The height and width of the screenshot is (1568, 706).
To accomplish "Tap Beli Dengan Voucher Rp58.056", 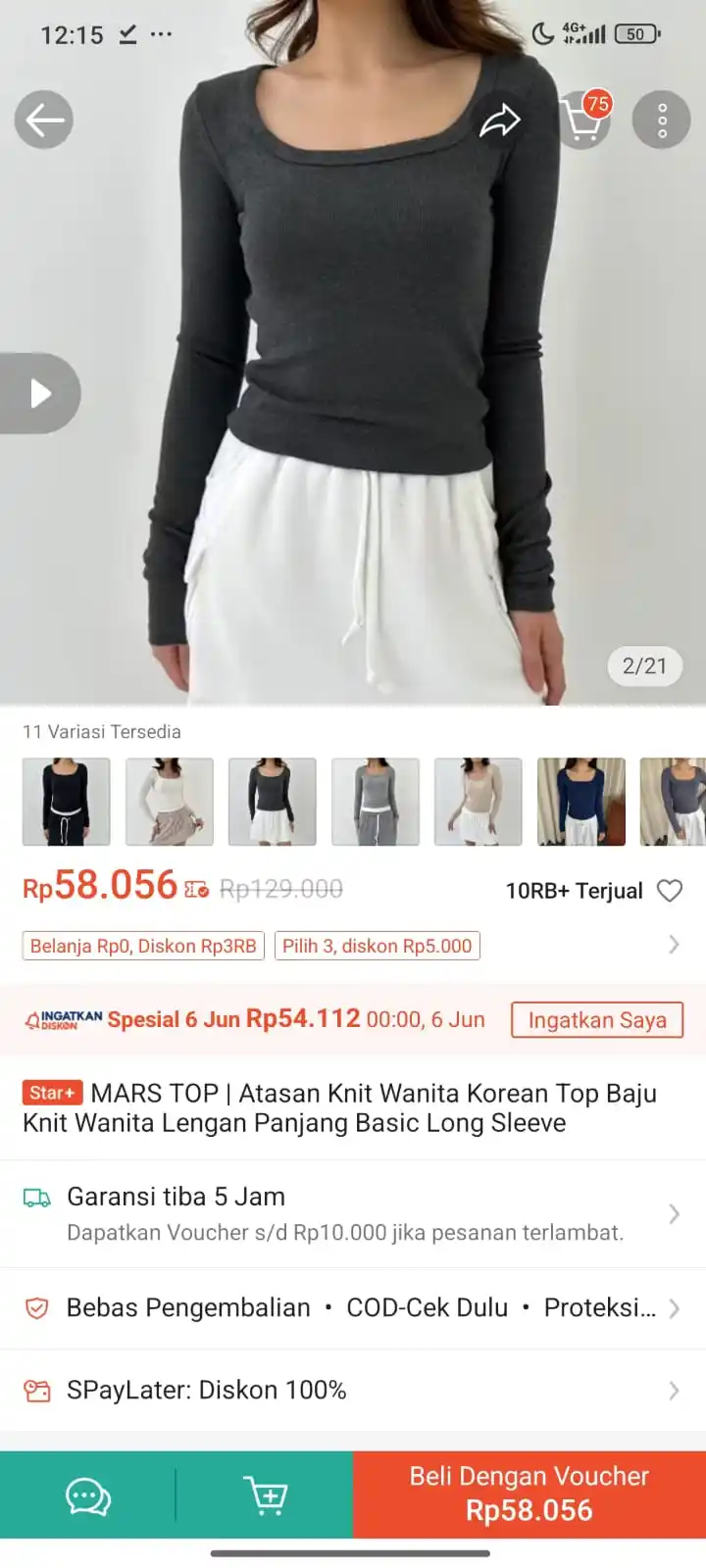I will tap(529, 1494).
